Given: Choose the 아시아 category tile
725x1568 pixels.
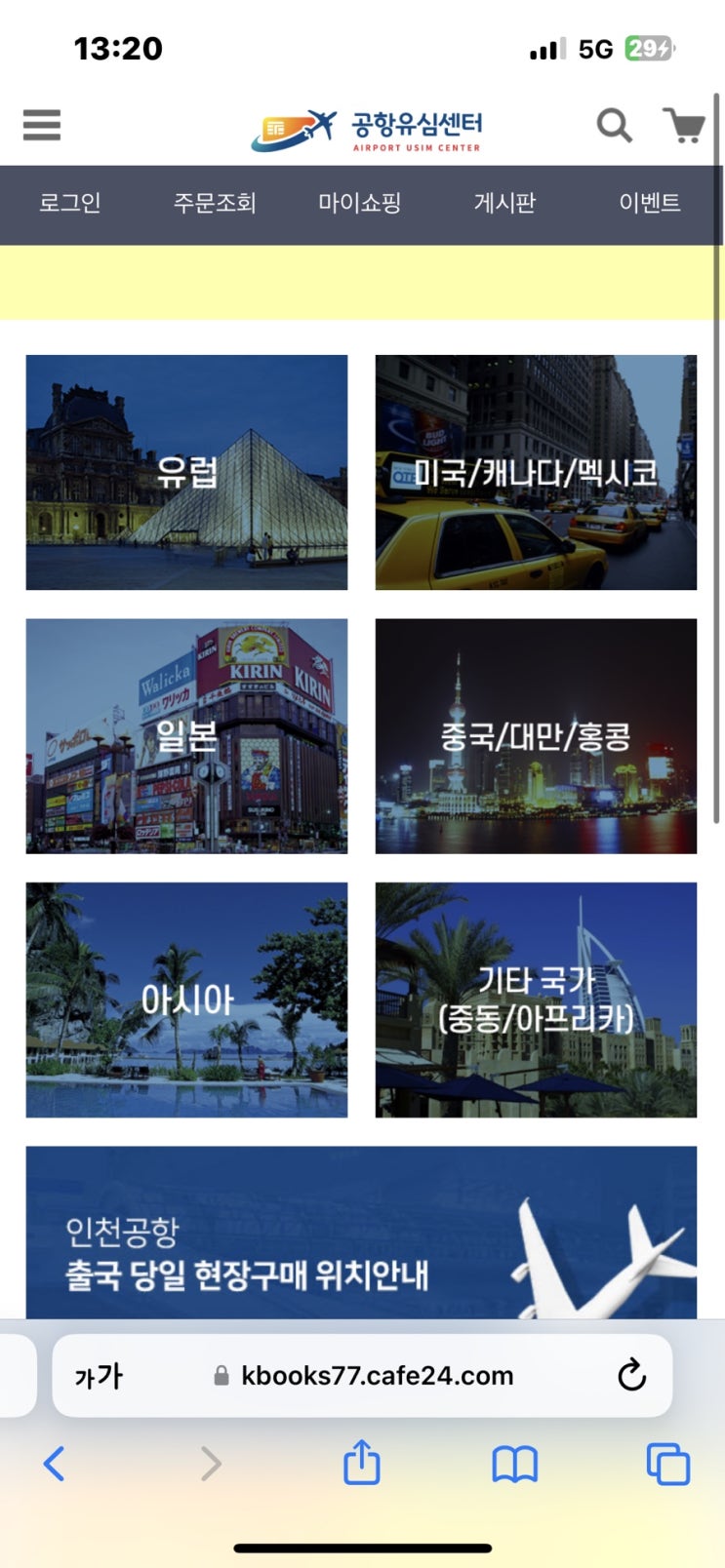Looking at the screenshot, I should (x=186, y=1000).
